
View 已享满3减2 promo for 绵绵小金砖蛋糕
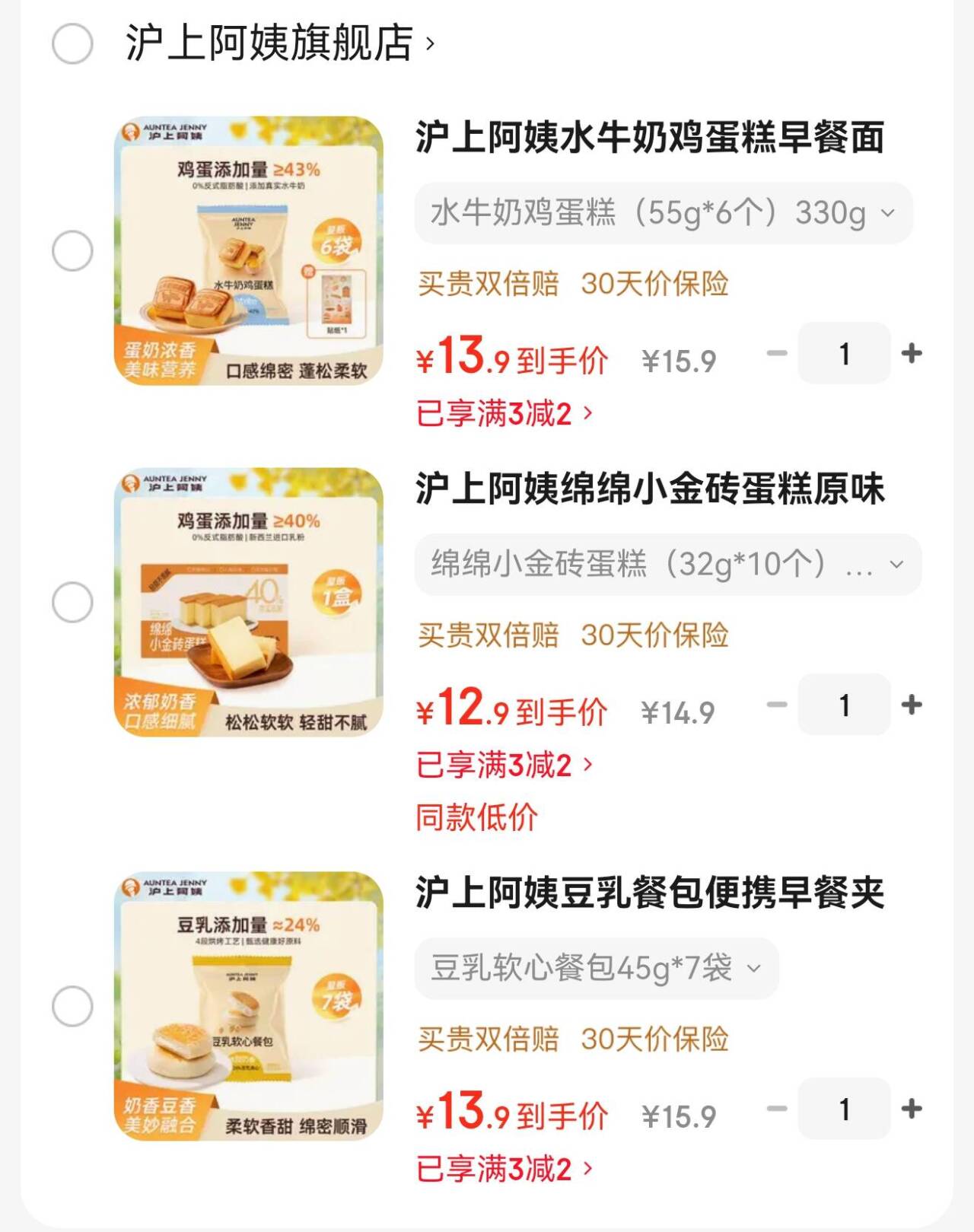[x=504, y=766]
